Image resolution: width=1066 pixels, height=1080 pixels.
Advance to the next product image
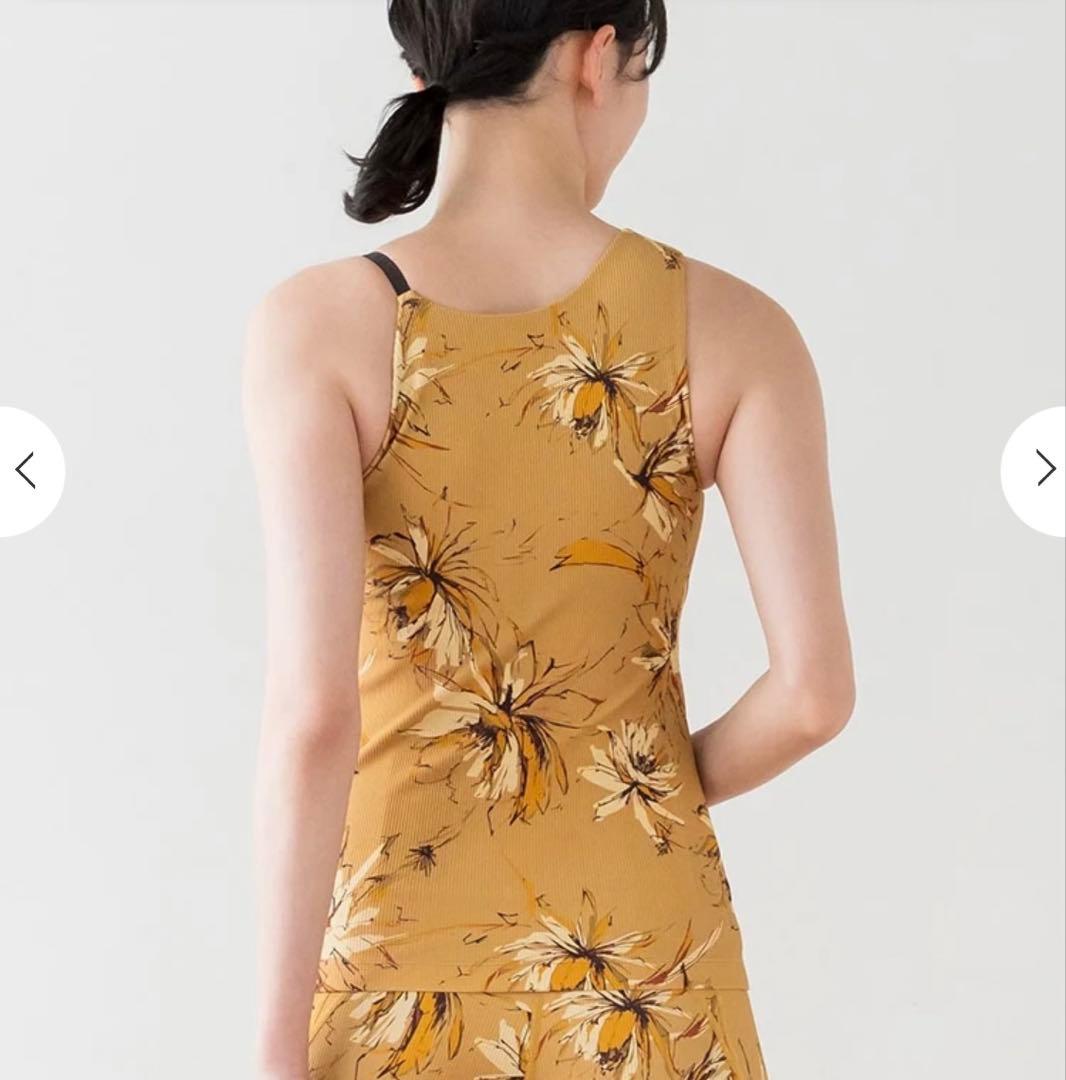point(1042,469)
